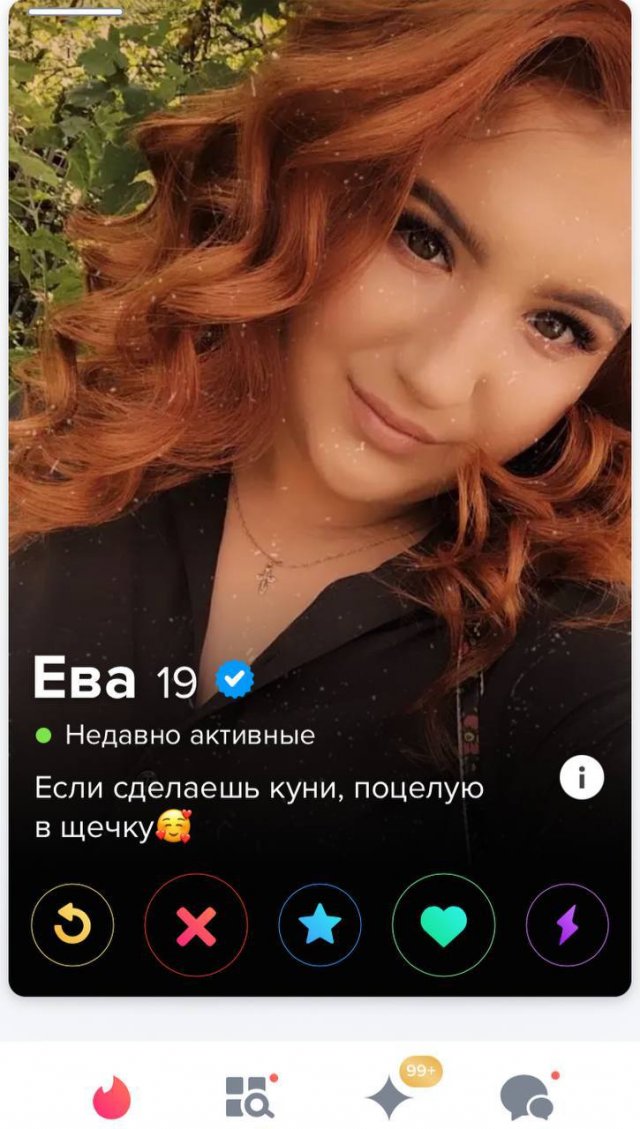
Task: Open Ева's profile info
Action: pos(581,777)
